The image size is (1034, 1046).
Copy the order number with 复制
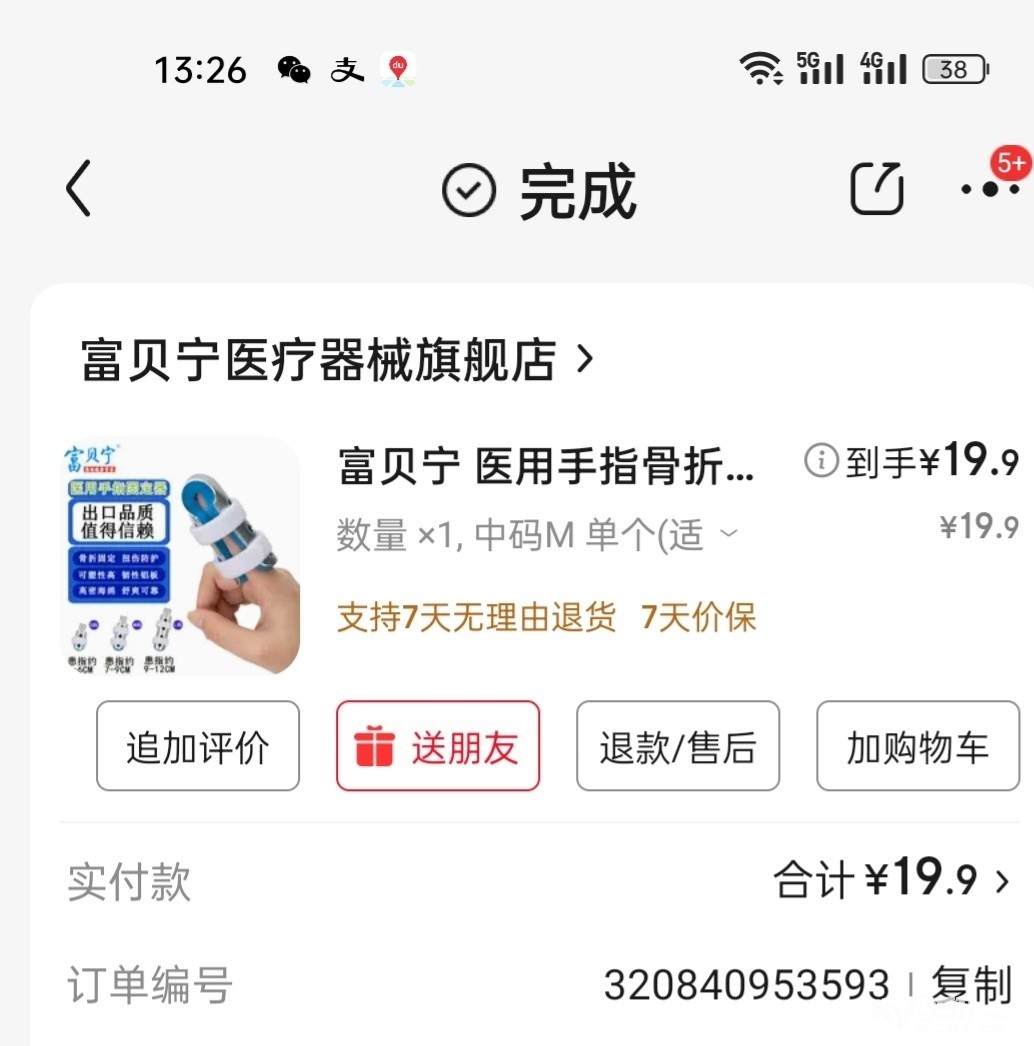click(x=970, y=985)
